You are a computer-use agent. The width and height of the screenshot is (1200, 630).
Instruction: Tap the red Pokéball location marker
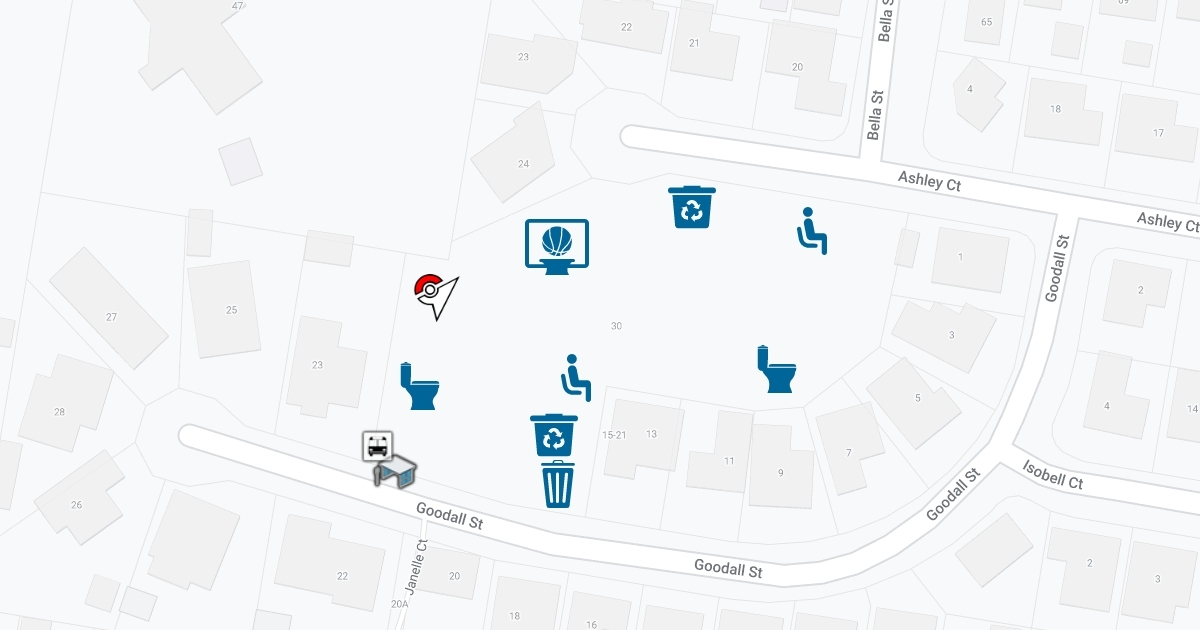[x=428, y=289]
